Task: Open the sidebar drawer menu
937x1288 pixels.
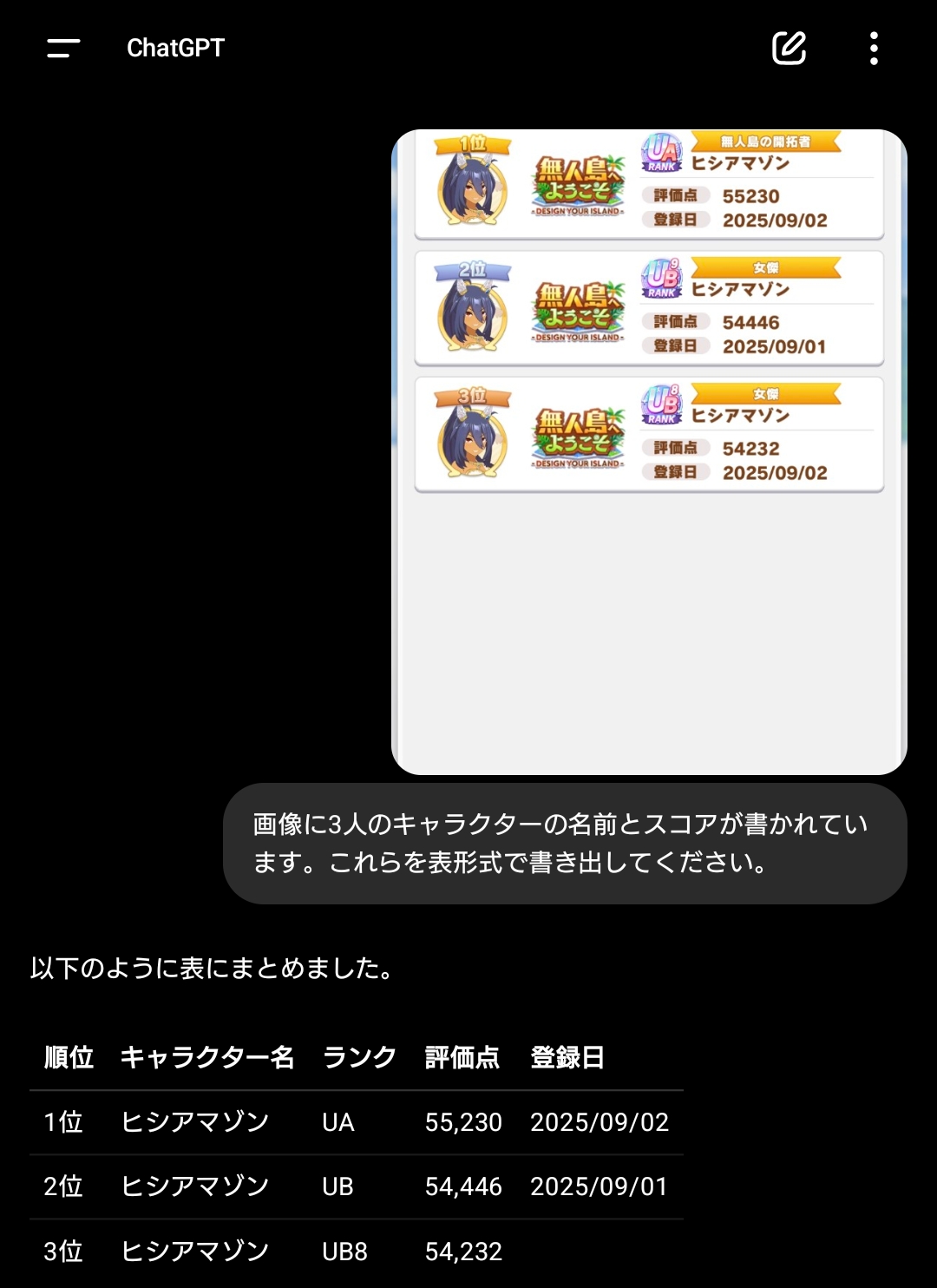Action: click(63, 49)
